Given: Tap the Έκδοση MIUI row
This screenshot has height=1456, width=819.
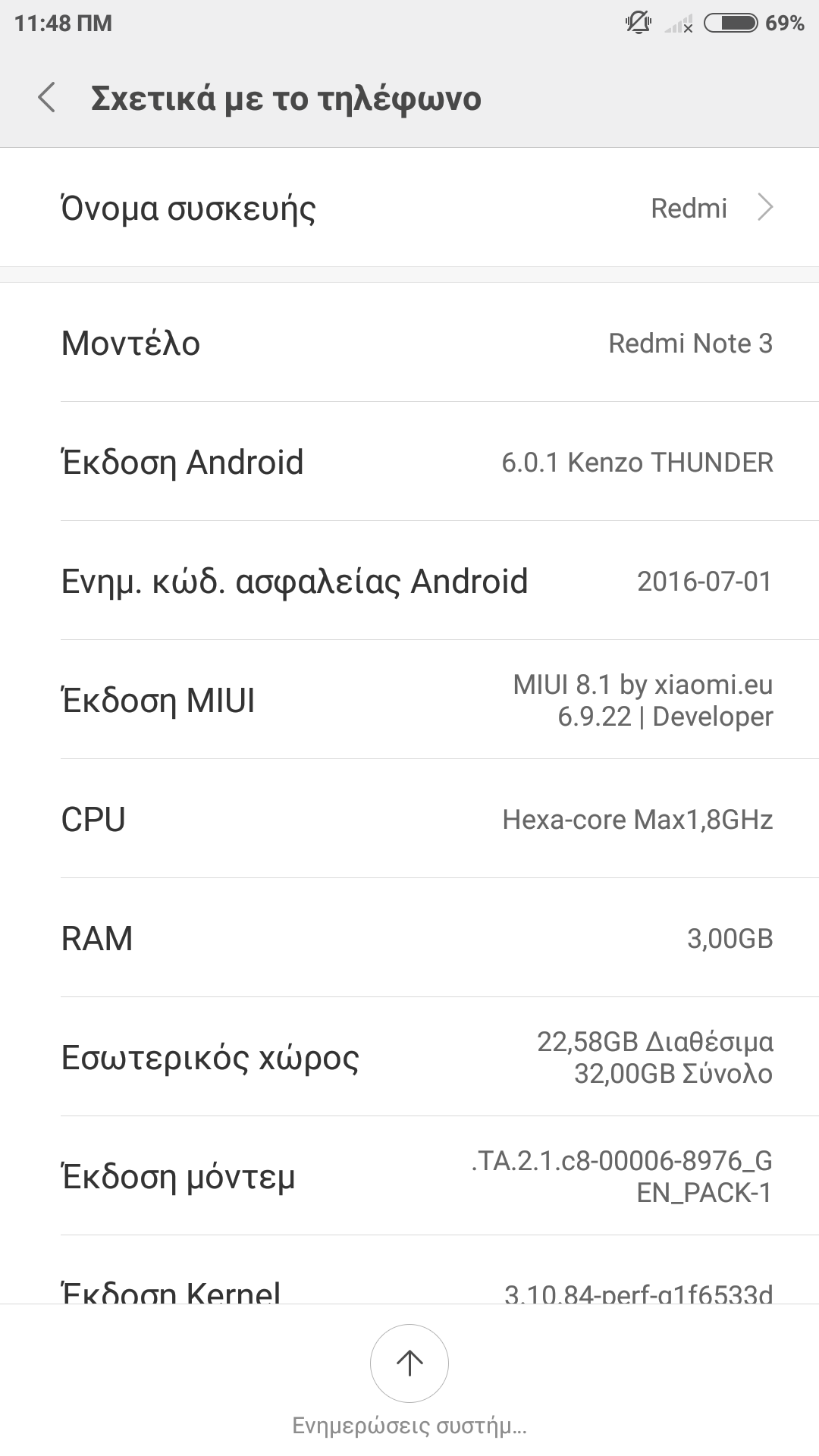Looking at the screenshot, I should pyautogui.click(x=409, y=700).
